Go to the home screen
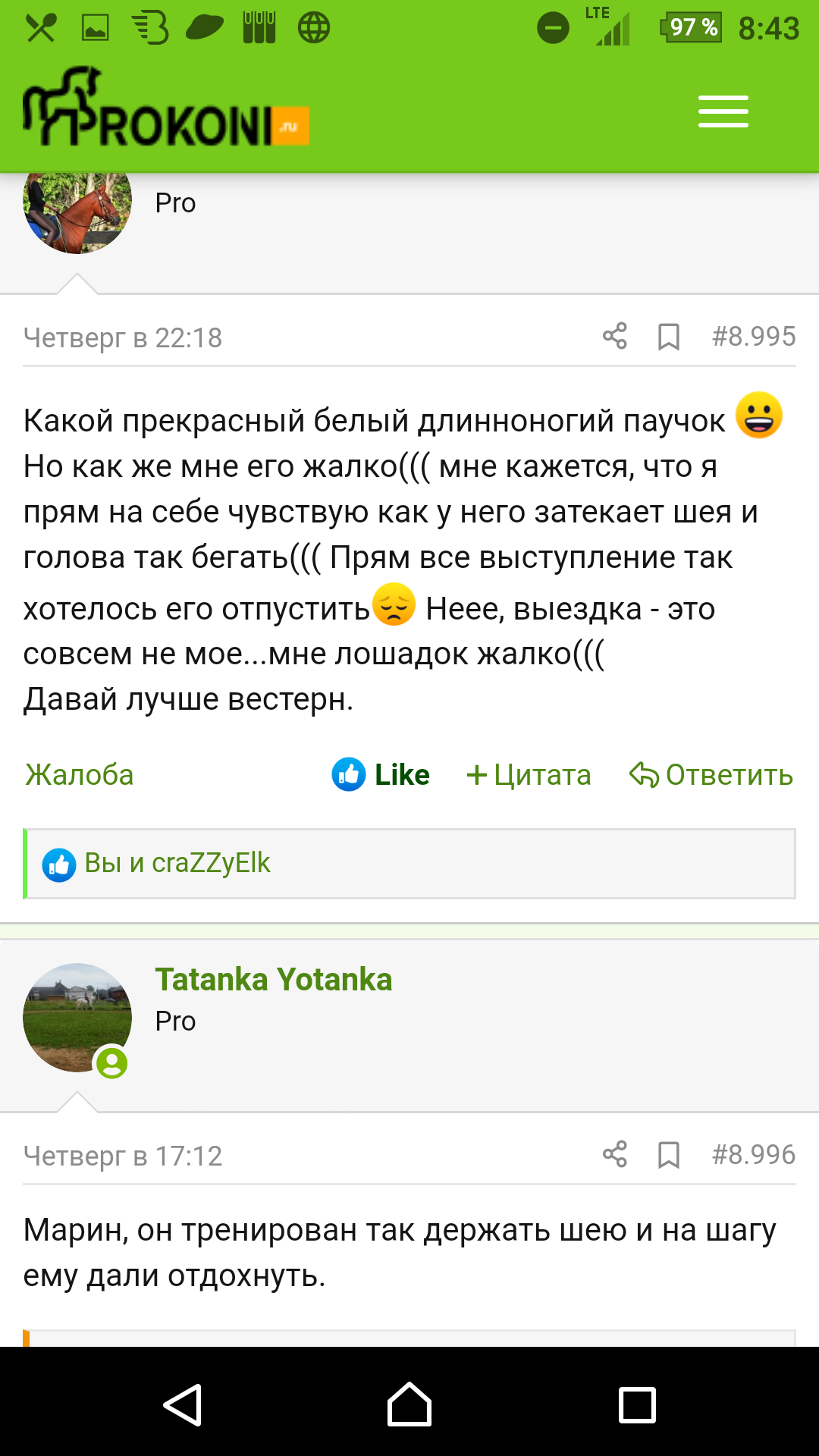 [409, 1405]
